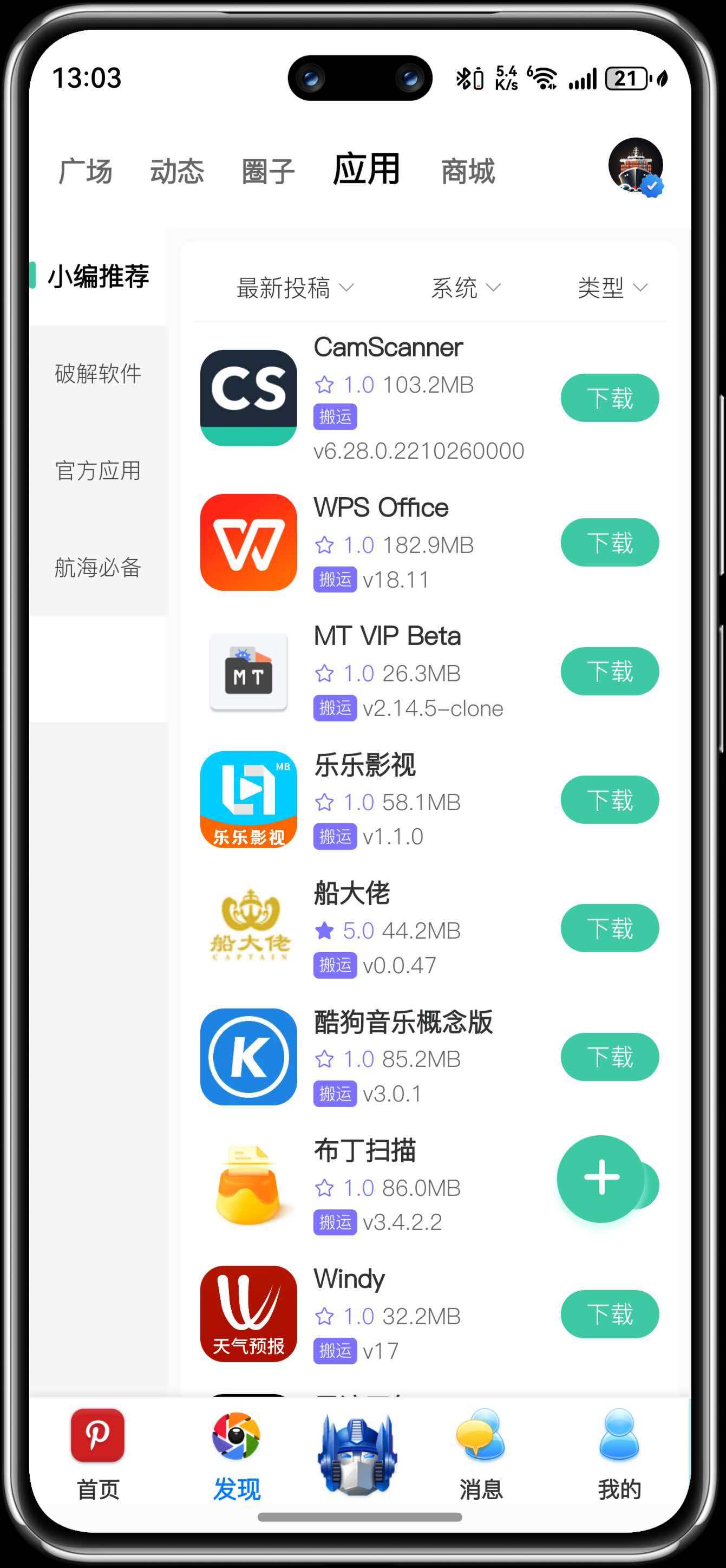Open the 船大佬 app details
This screenshot has height=1568, width=726.
pyautogui.click(x=351, y=894)
